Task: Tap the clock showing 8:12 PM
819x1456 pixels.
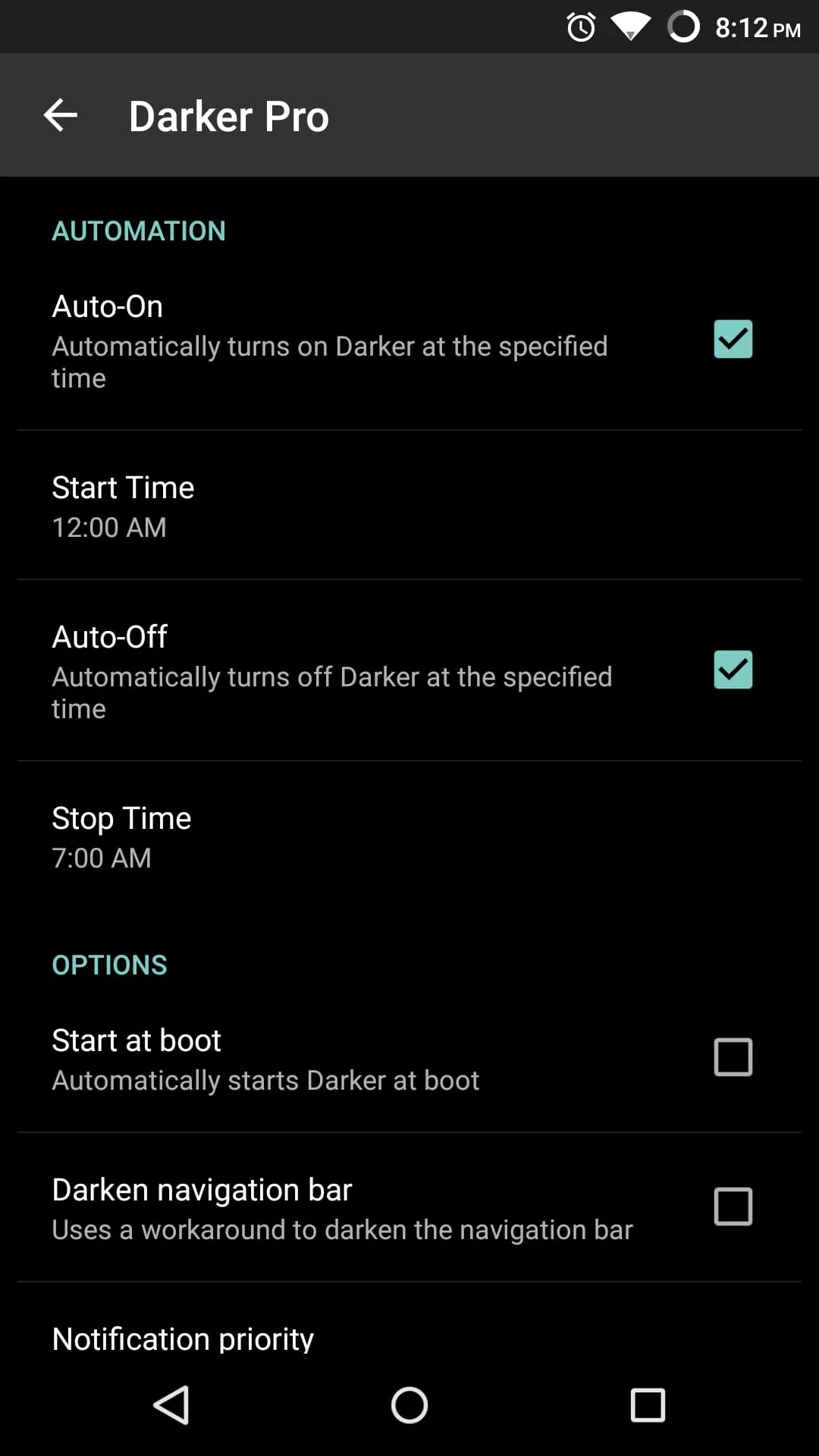Action: tap(755, 27)
